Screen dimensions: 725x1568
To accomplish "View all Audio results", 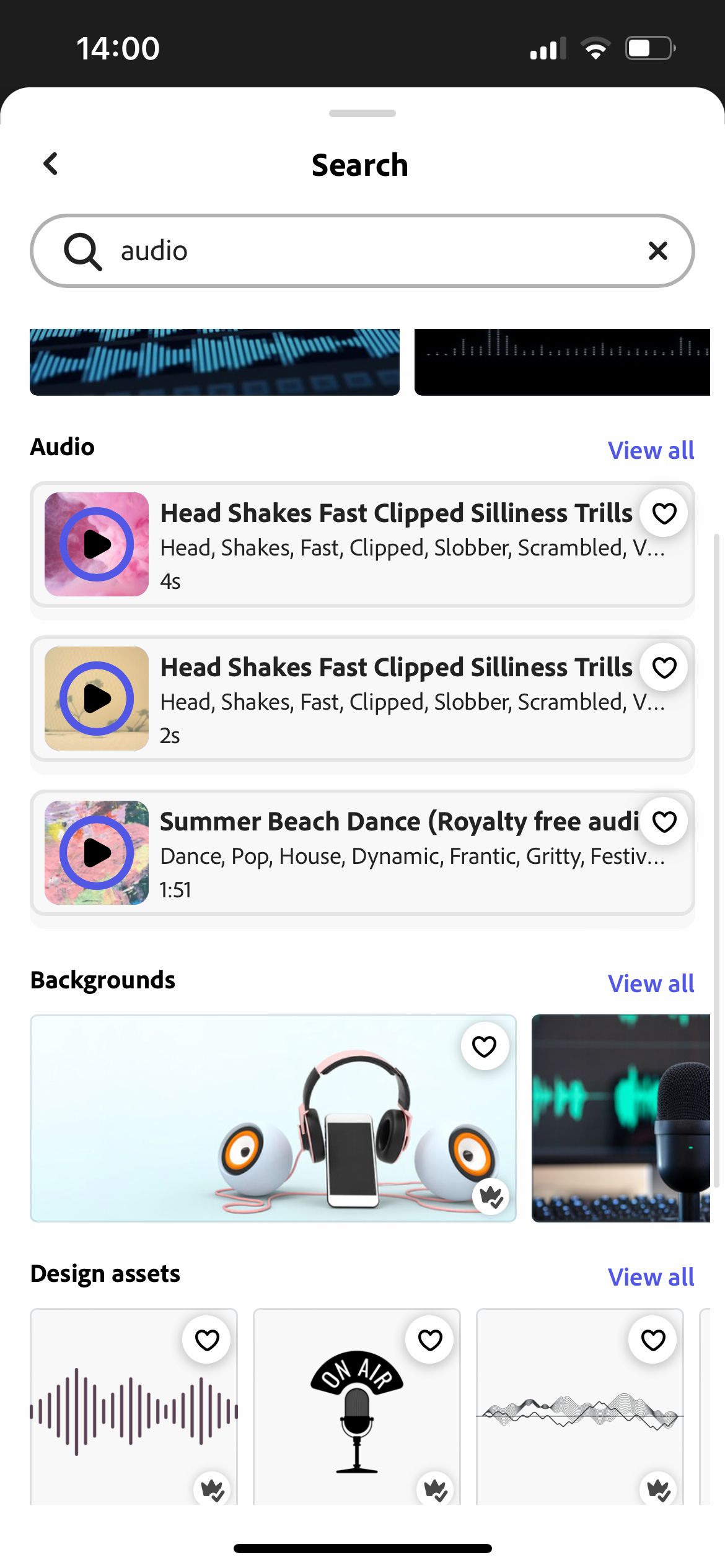I will coord(651,450).
